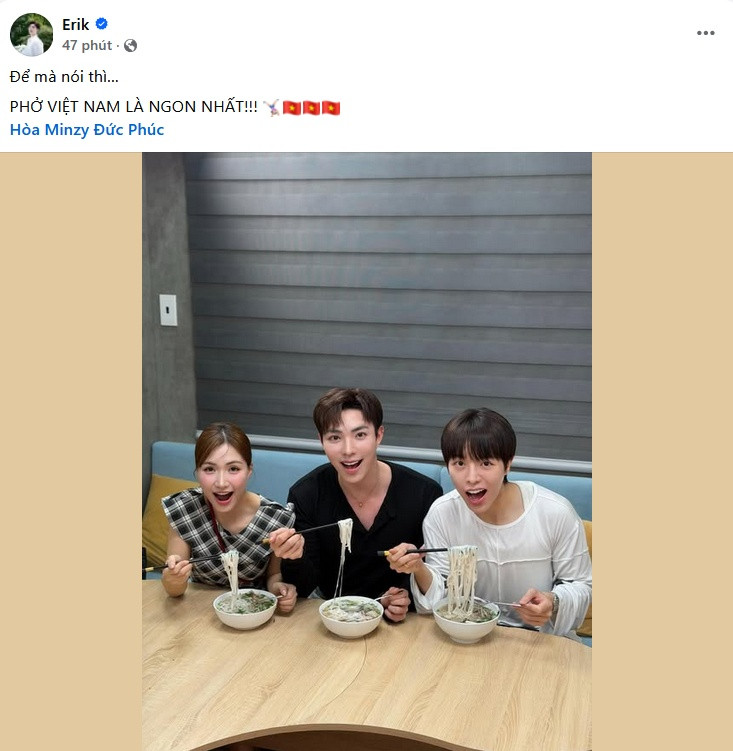
Task: Open Erik's profile picture
Action: [x=31, y=34]
